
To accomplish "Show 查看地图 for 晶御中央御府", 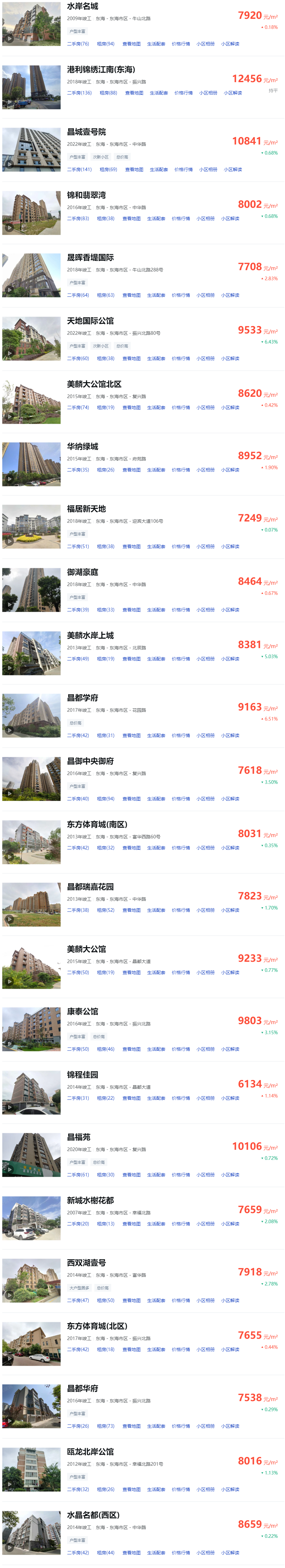I will tap(131, 798).
